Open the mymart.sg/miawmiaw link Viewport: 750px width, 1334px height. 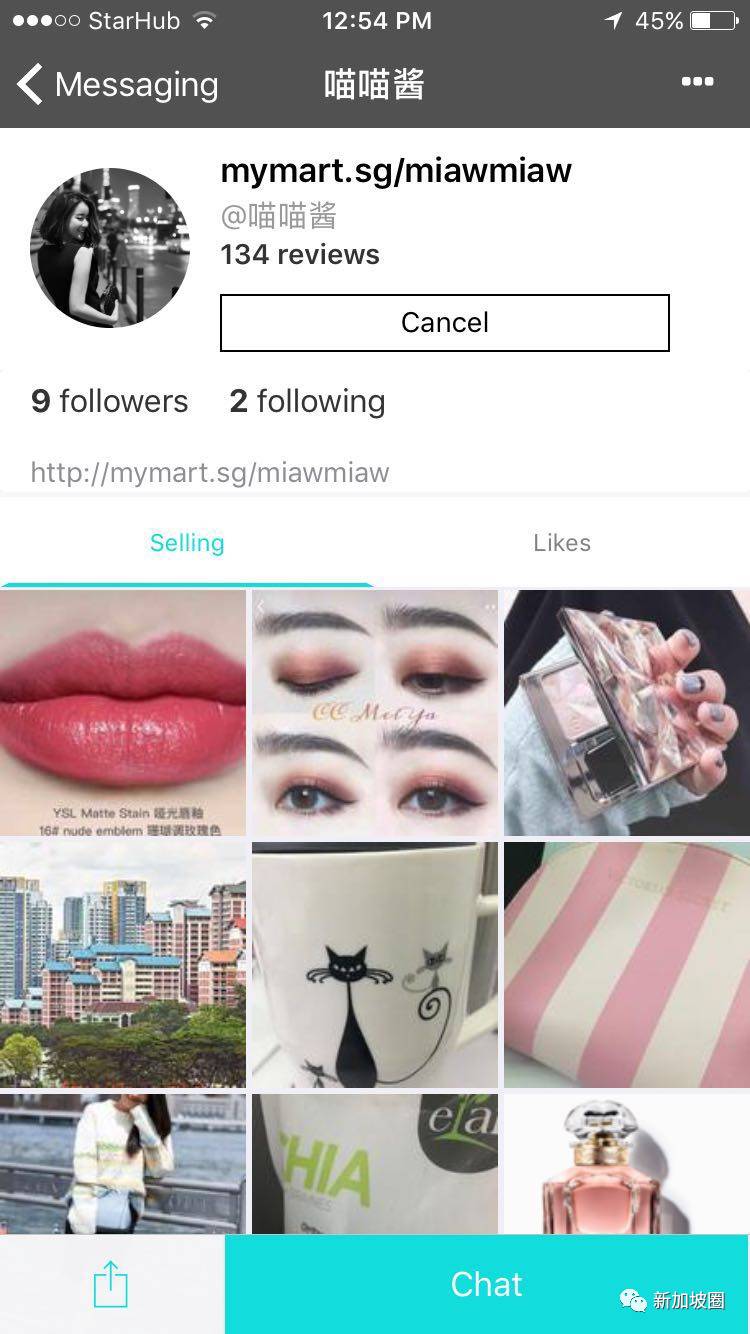pyautogui.click(x=210, y=472)
